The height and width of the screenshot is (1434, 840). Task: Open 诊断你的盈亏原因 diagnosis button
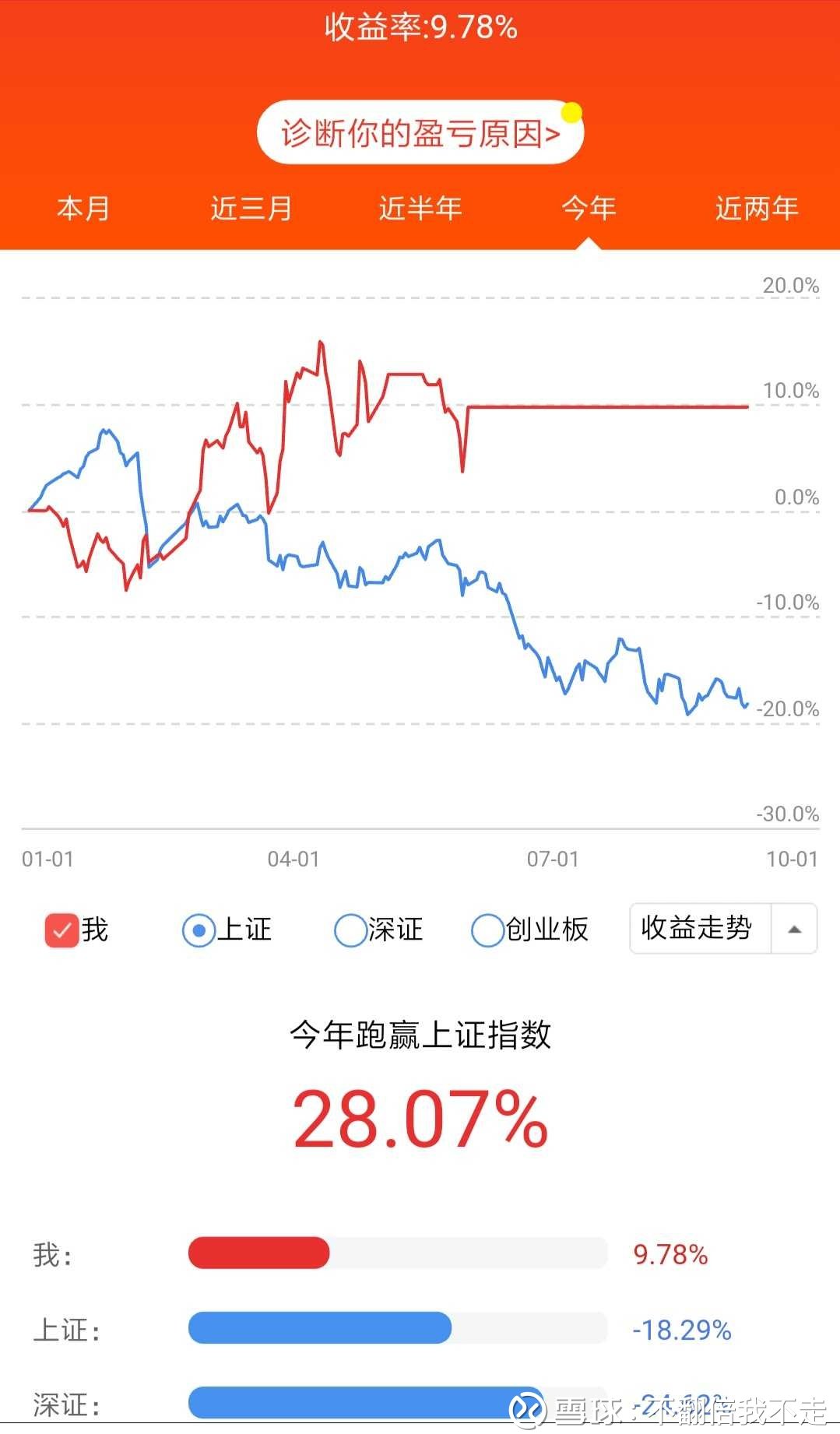[420, 132]
